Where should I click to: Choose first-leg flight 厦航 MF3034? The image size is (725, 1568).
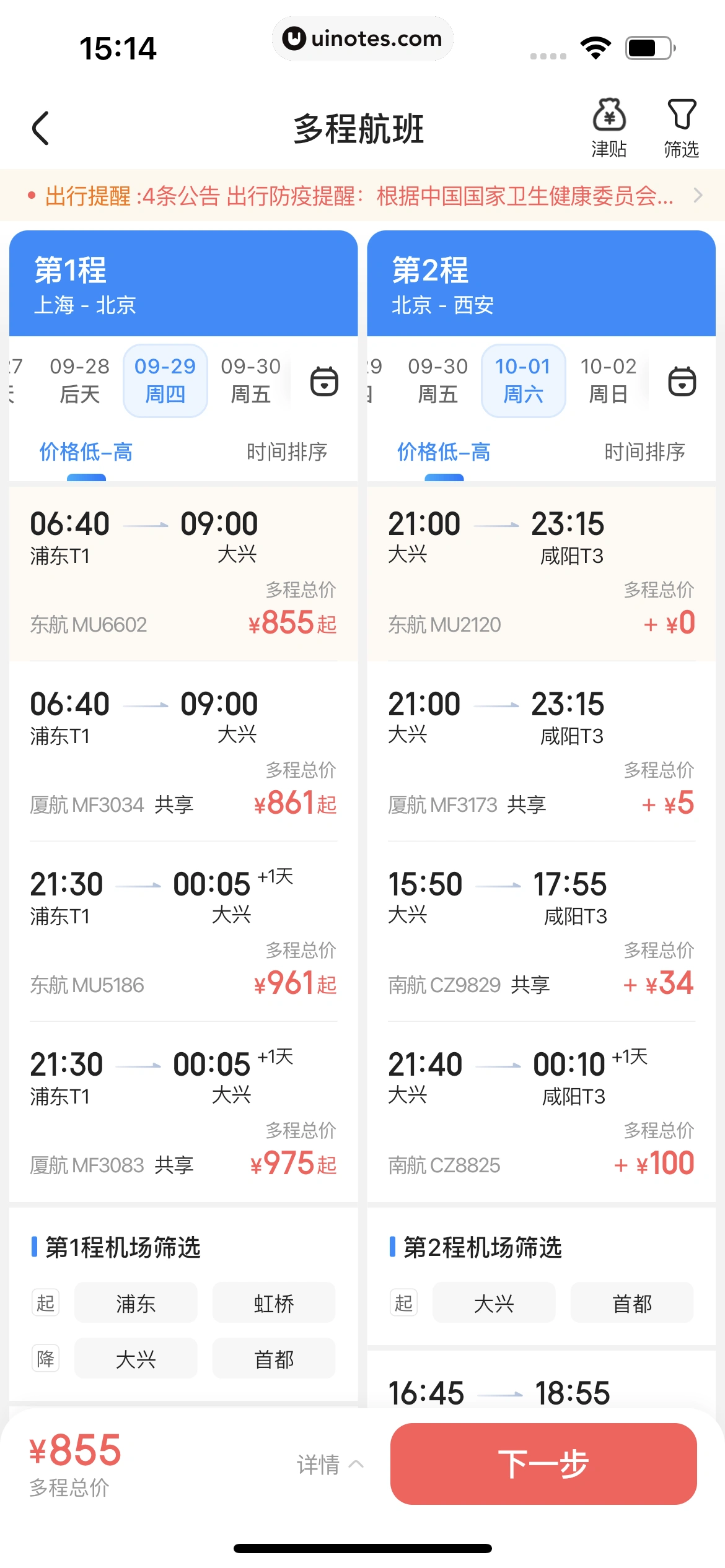click(x=183, y=751)
